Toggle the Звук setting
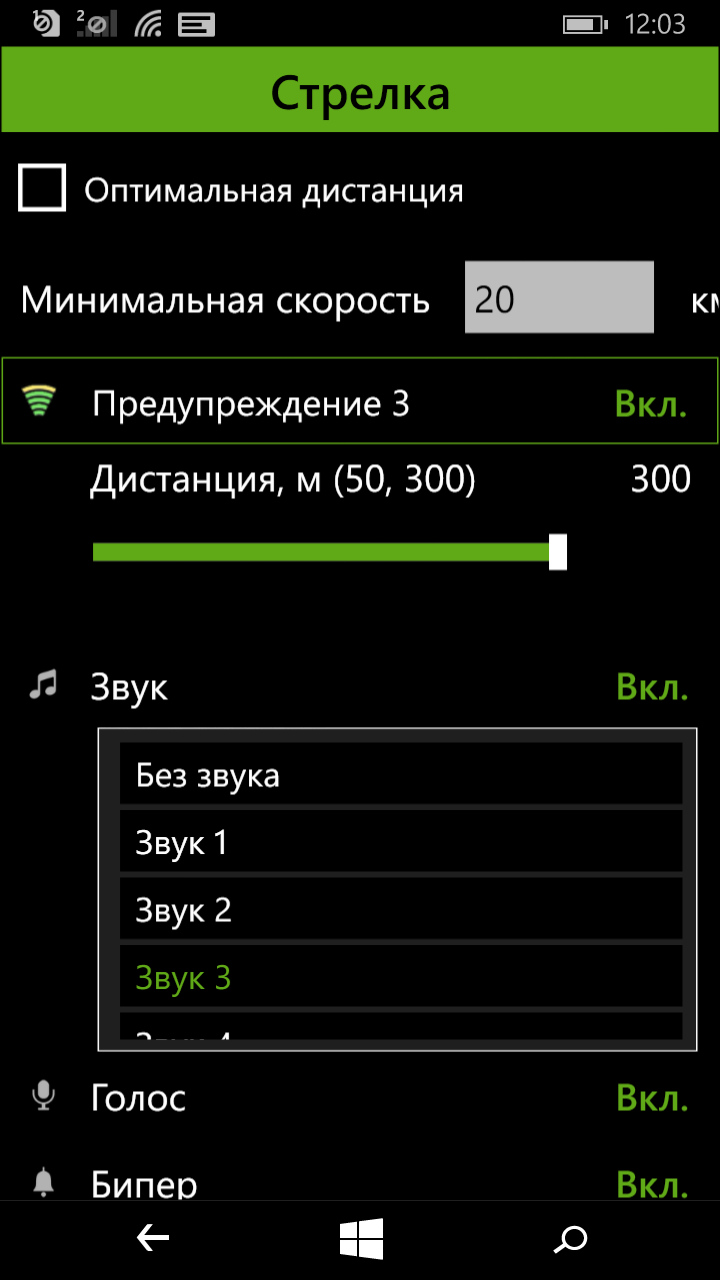 pos(652,687)
